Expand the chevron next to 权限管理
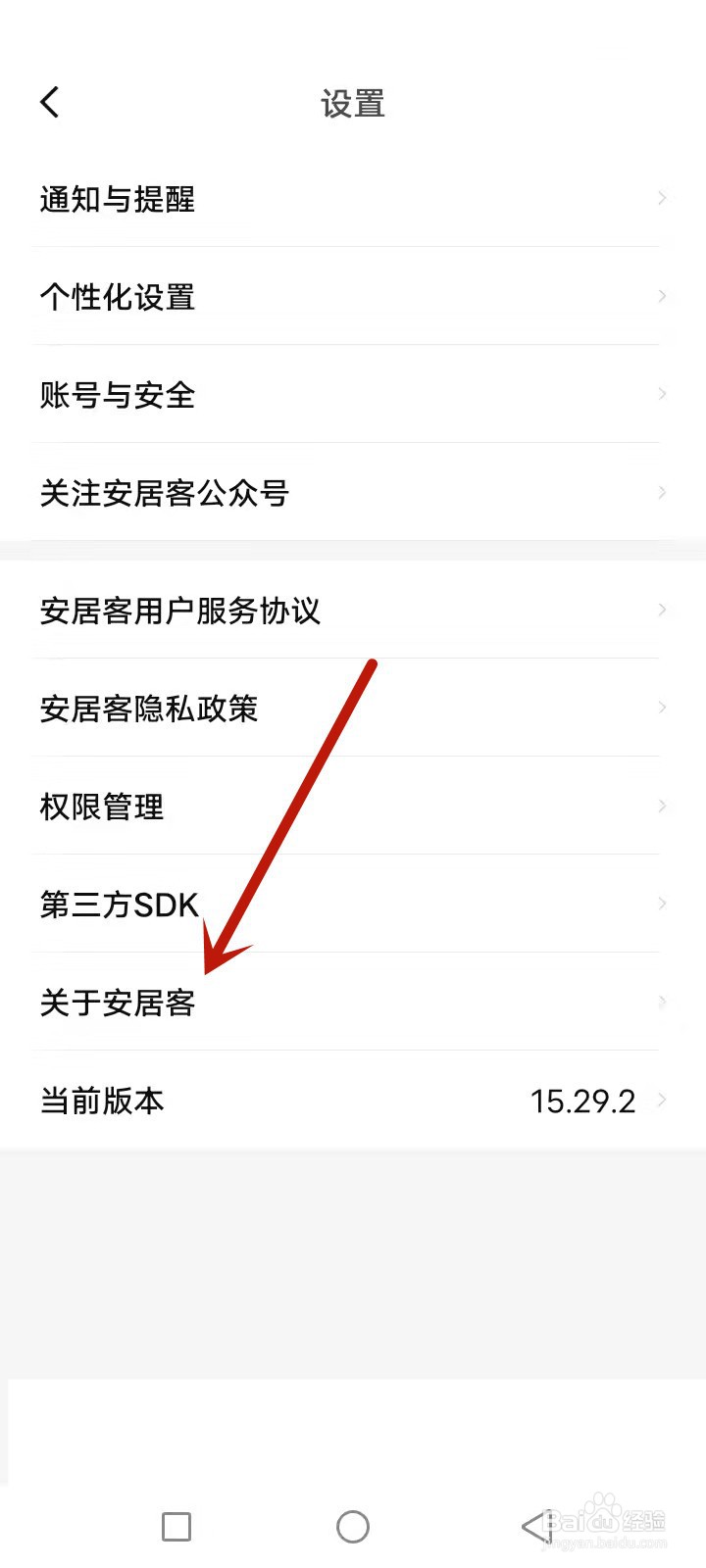 (663, 806)
